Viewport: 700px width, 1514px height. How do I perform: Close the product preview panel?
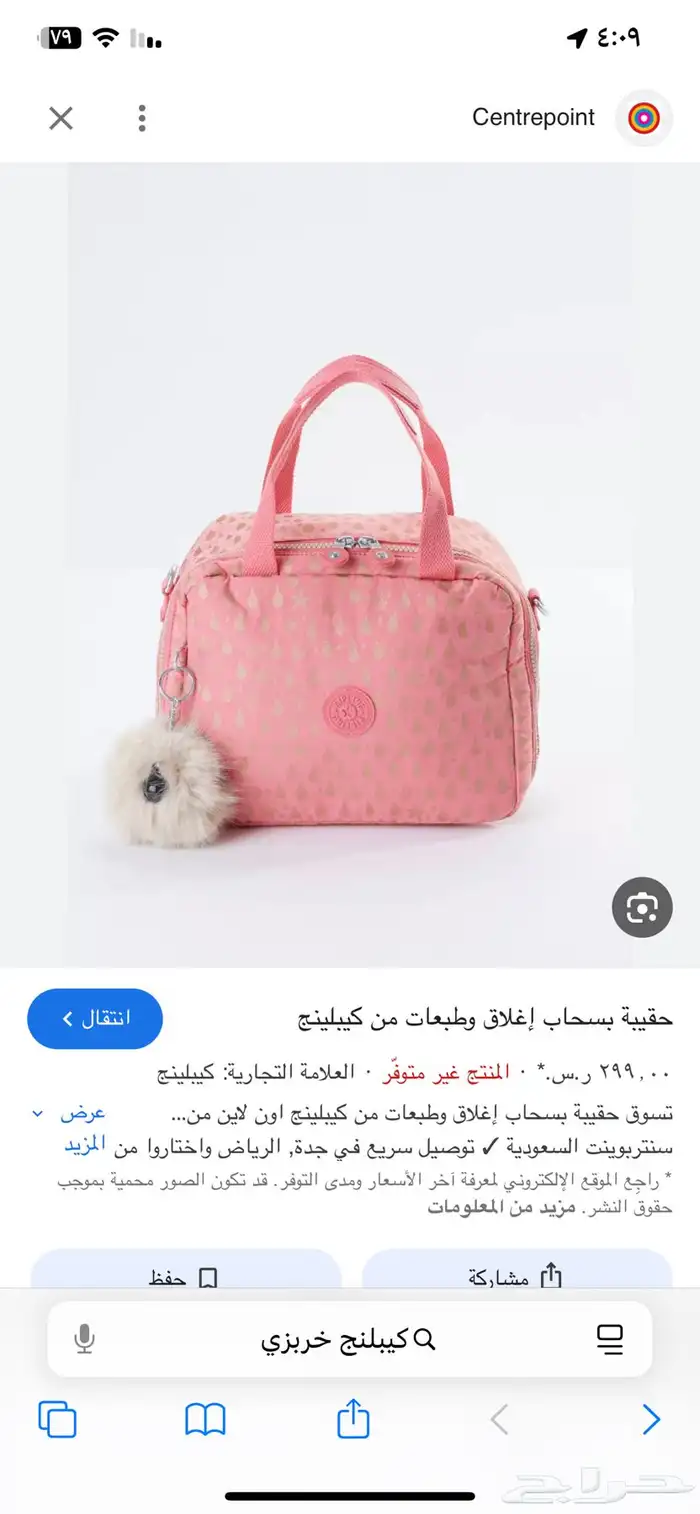(61, 119)
